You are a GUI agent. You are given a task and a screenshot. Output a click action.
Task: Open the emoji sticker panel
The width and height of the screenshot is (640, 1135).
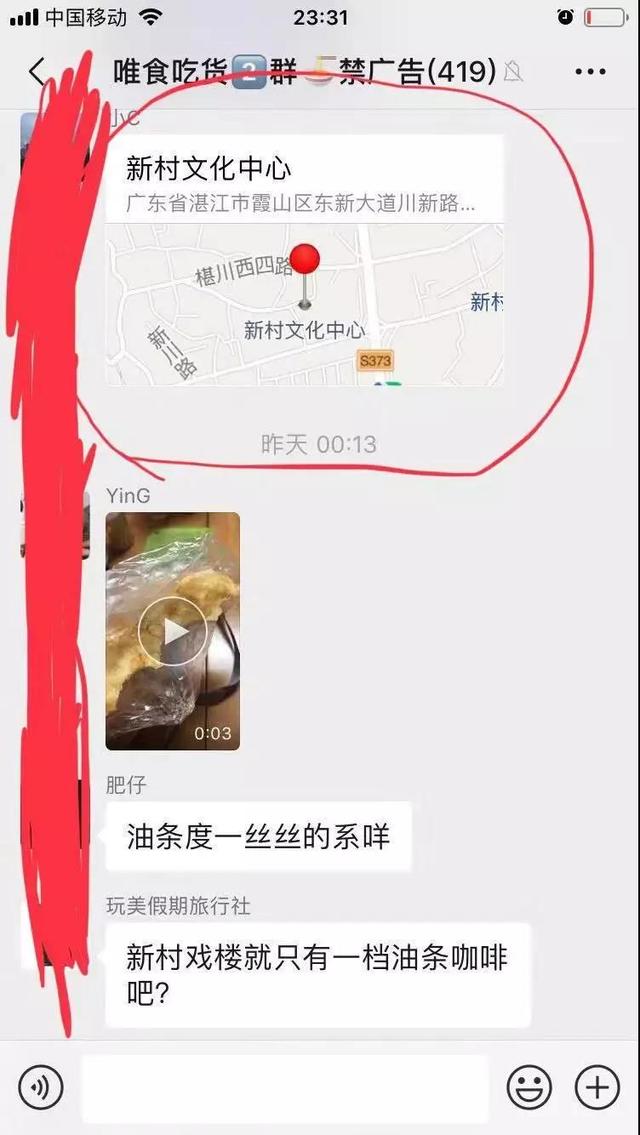pos(529,1087)
